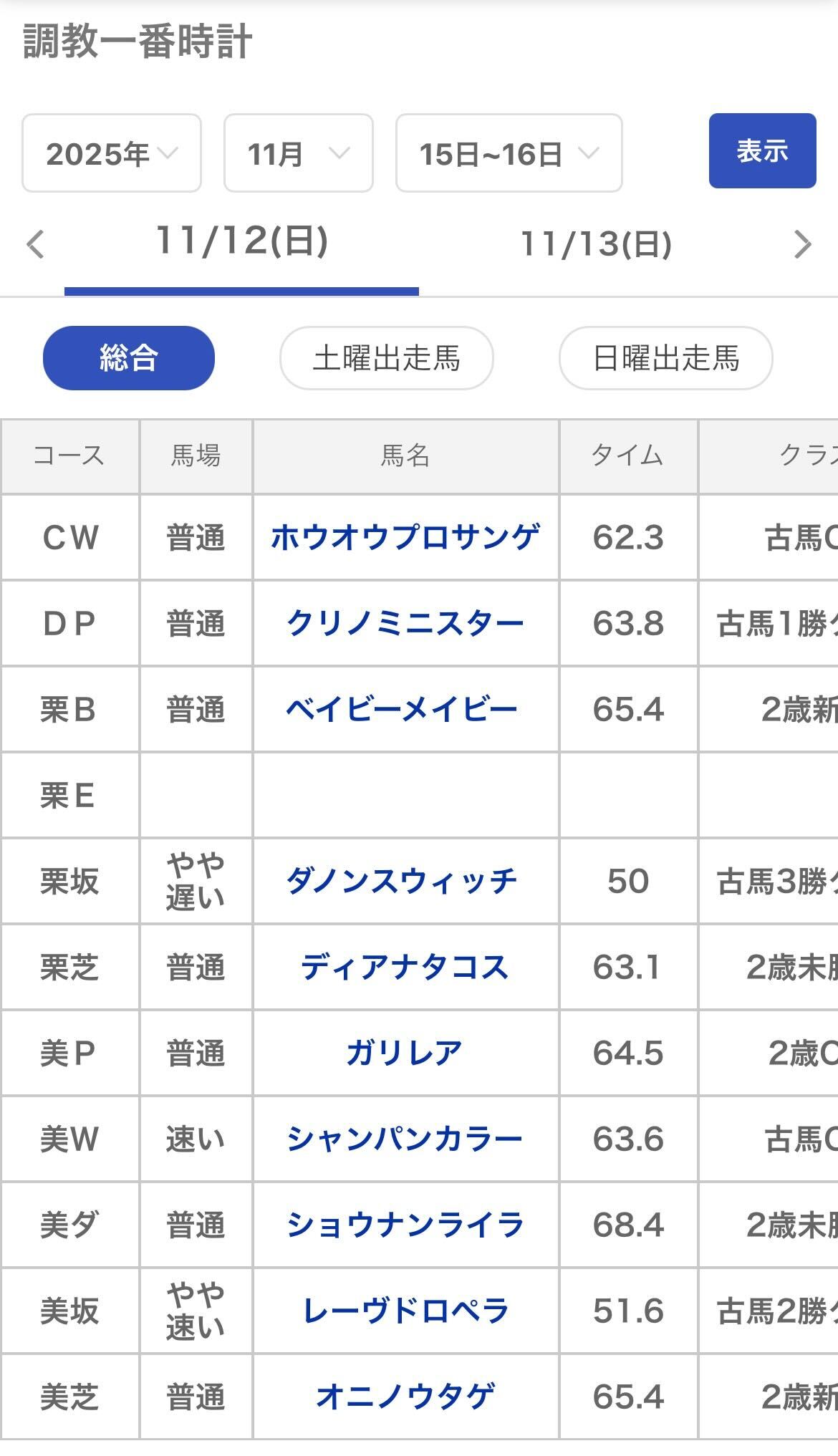Viewport: 838px width, 1456px height.
Task: Go to previous dates with left arrow
Action: point(36,244)
